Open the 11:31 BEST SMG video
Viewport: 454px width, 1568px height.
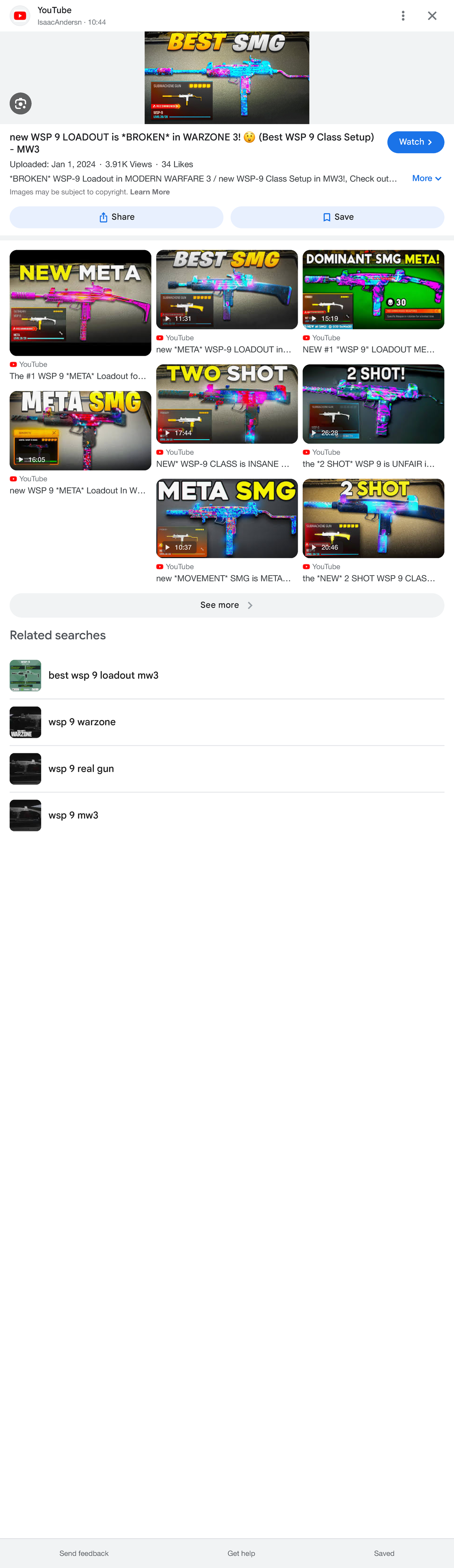227,290
